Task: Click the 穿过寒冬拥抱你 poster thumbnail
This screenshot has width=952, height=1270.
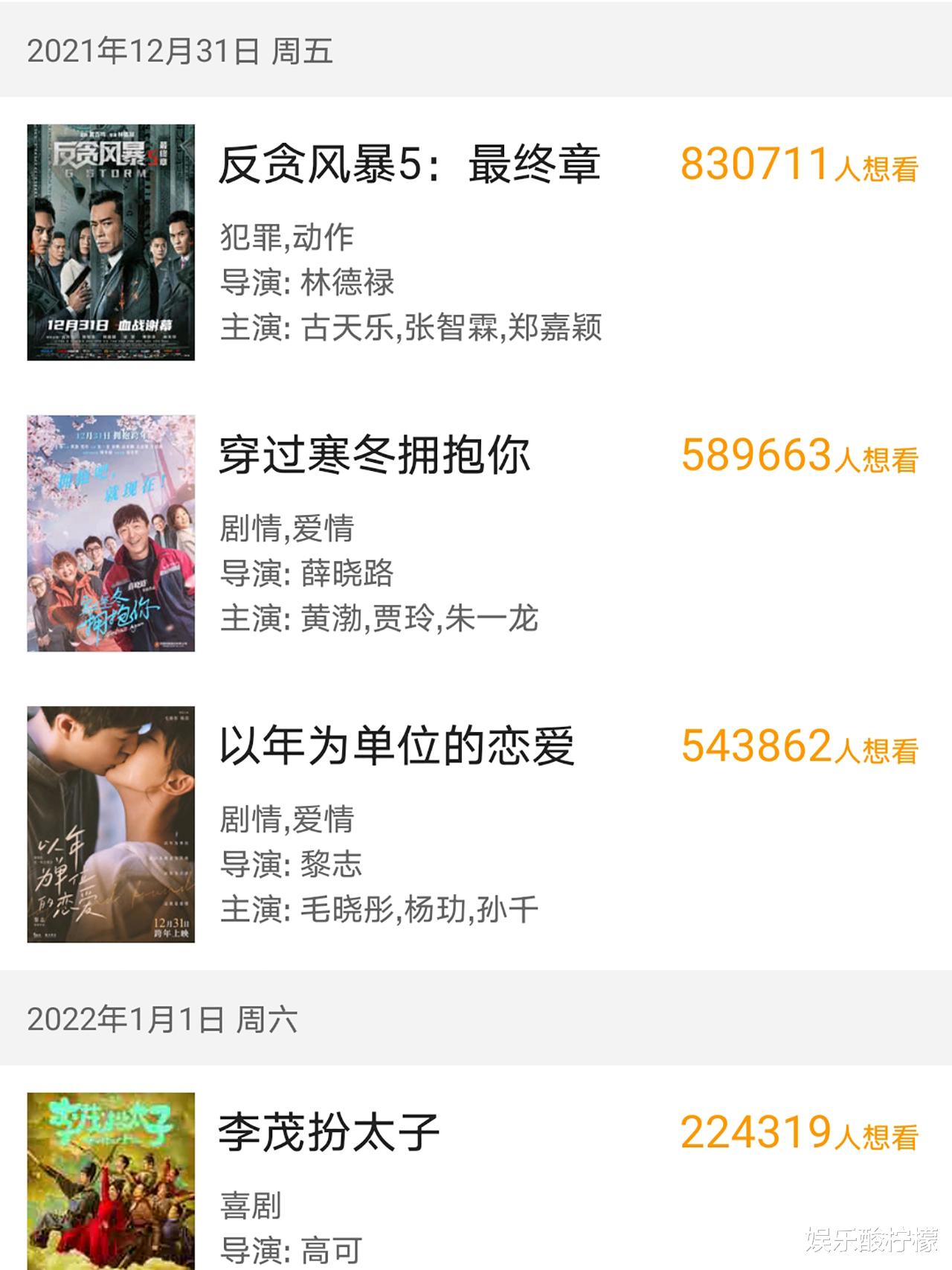Action: point(112,536)
